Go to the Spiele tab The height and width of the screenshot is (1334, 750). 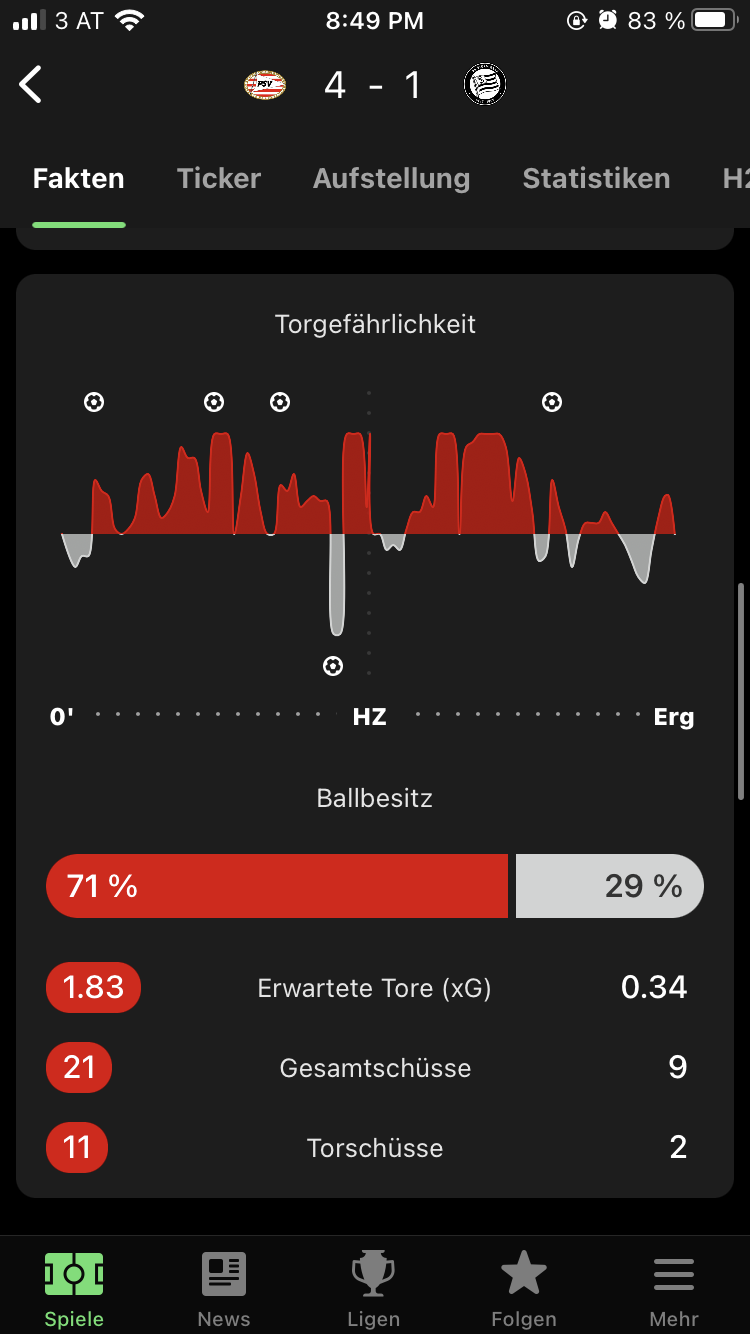click(x=74, y=1290)
